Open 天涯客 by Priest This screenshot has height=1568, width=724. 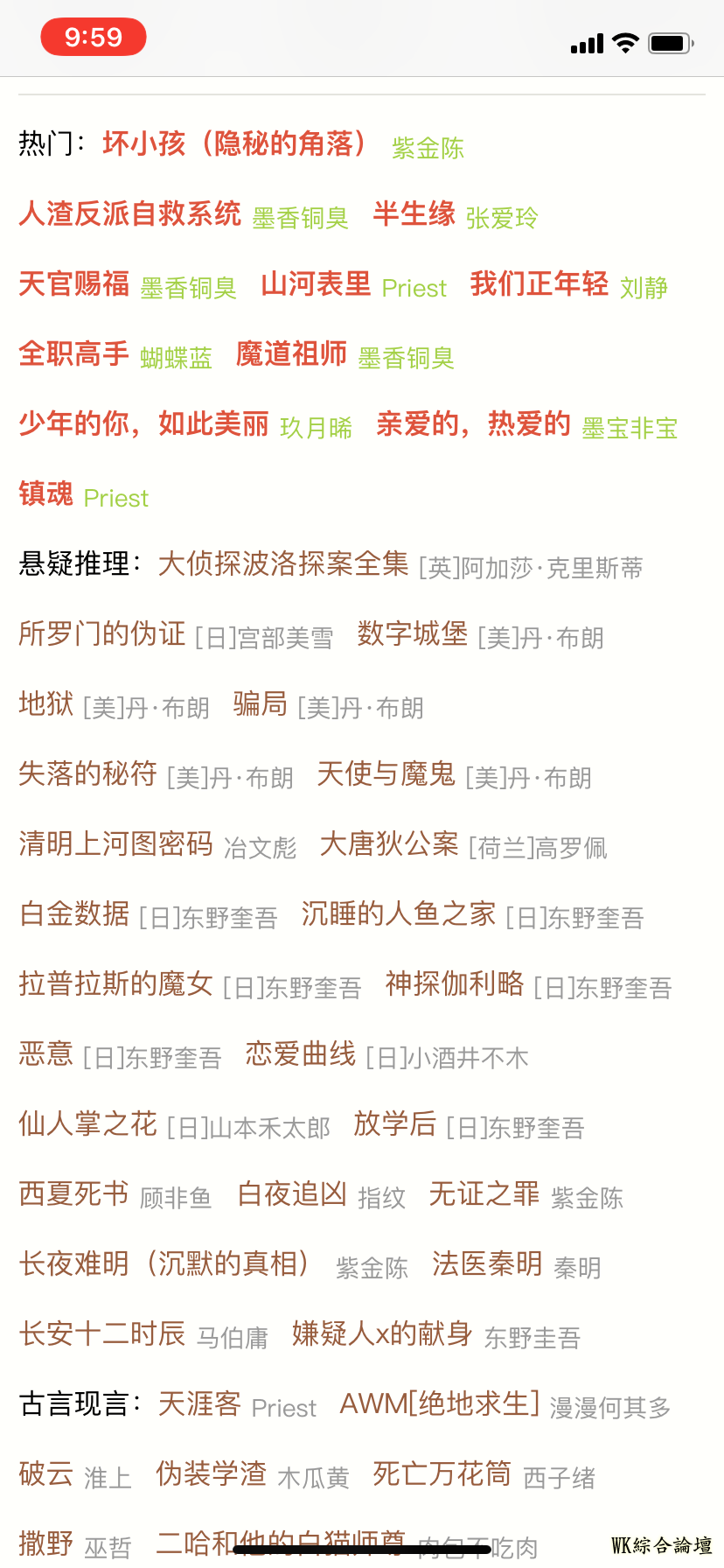199,1403
